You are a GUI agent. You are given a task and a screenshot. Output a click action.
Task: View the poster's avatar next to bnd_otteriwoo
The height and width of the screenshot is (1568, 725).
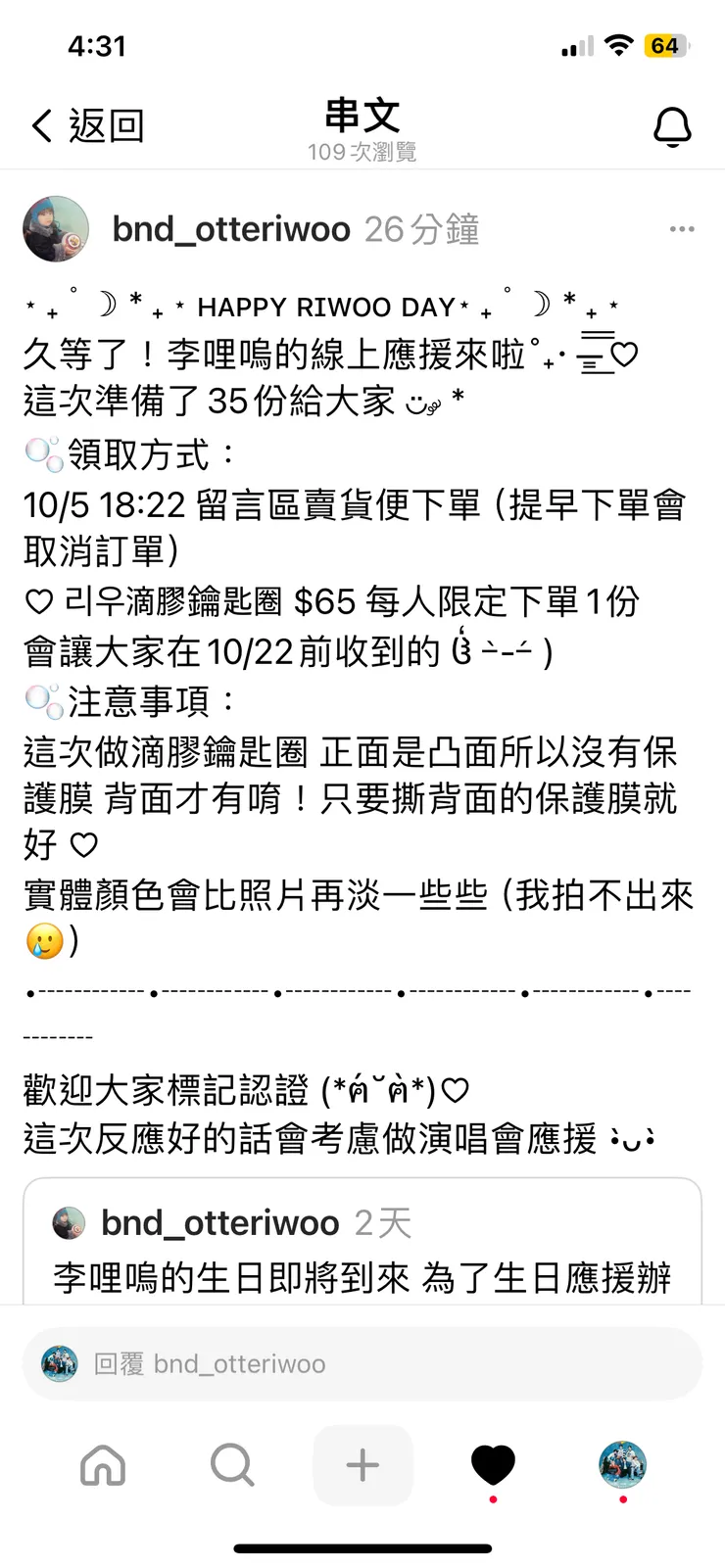(56, 229)
